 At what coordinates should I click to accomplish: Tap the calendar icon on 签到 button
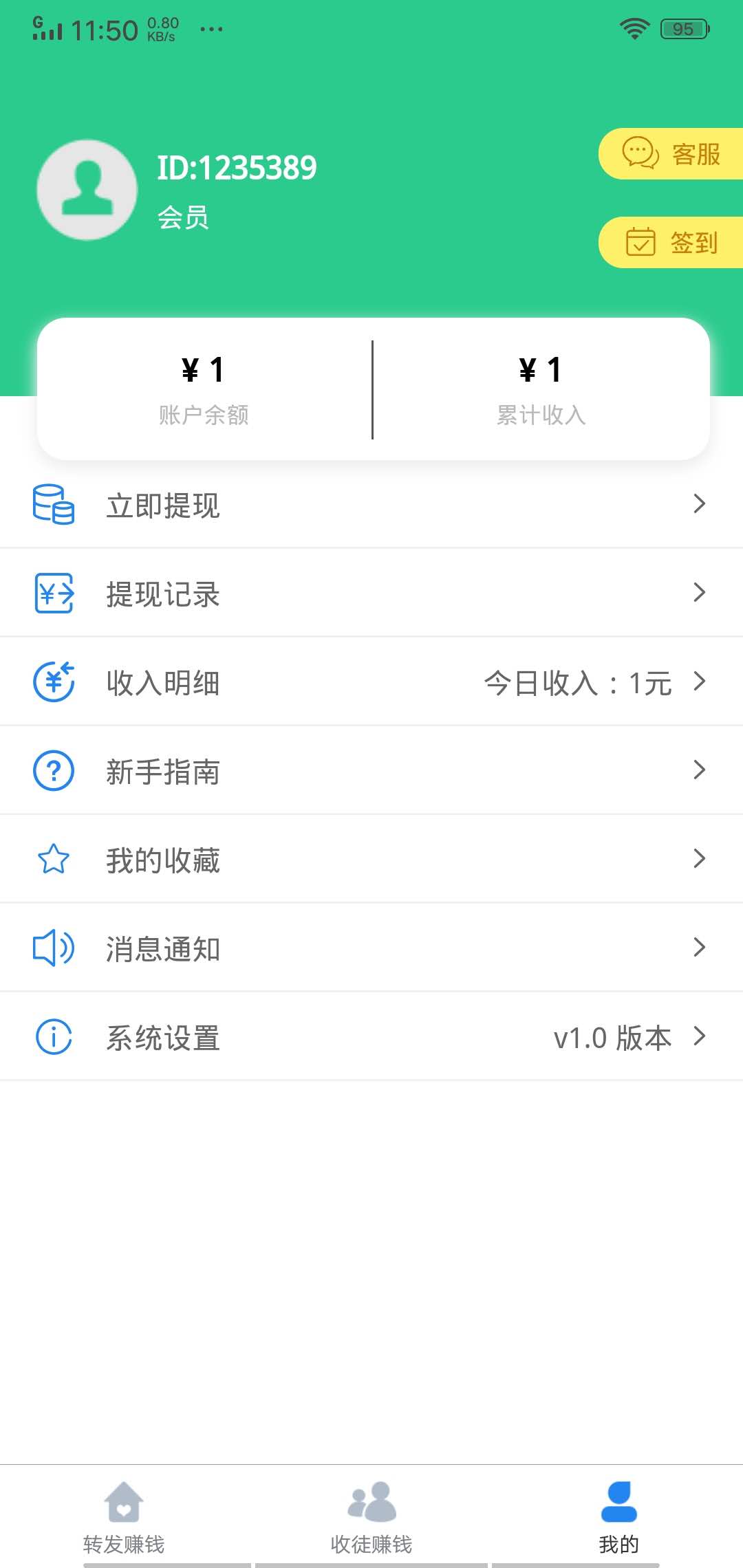point(640,242)
